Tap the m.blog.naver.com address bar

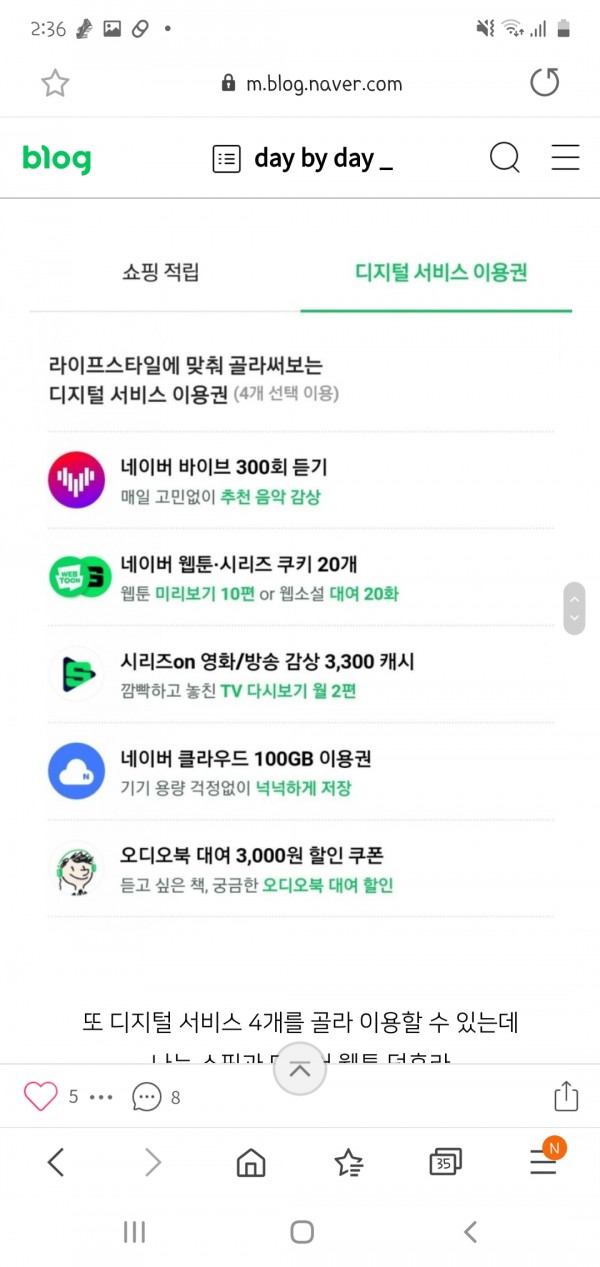tap(312, 84)
